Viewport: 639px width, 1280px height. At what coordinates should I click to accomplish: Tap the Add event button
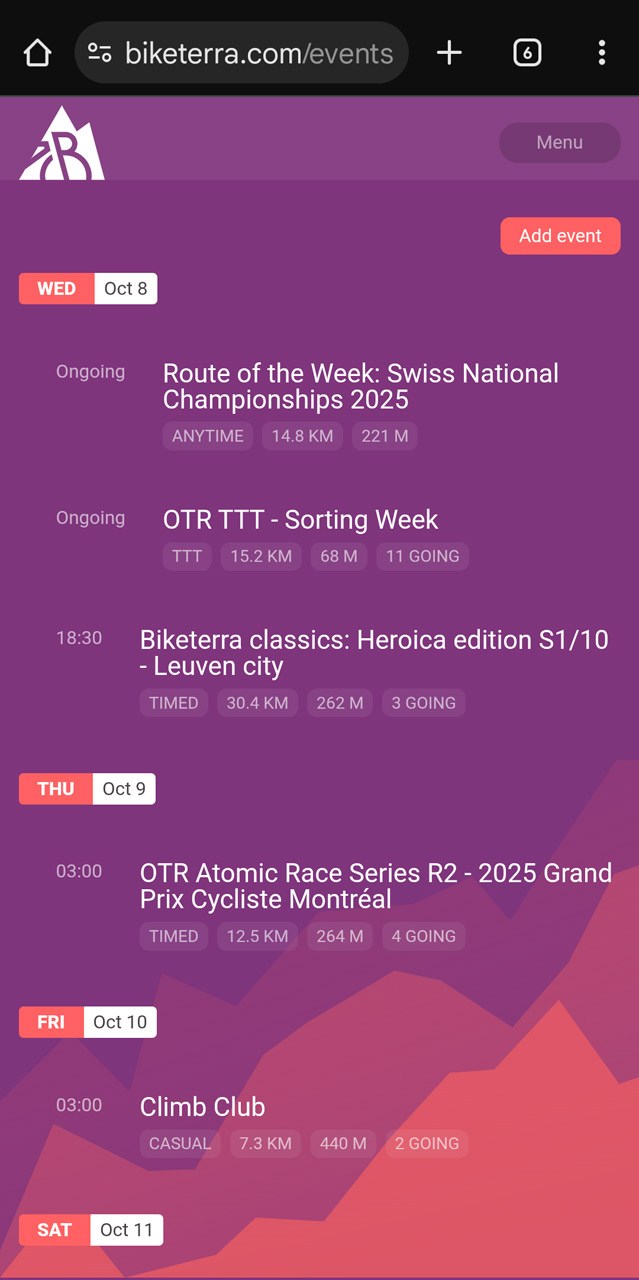tap(560, 236)
